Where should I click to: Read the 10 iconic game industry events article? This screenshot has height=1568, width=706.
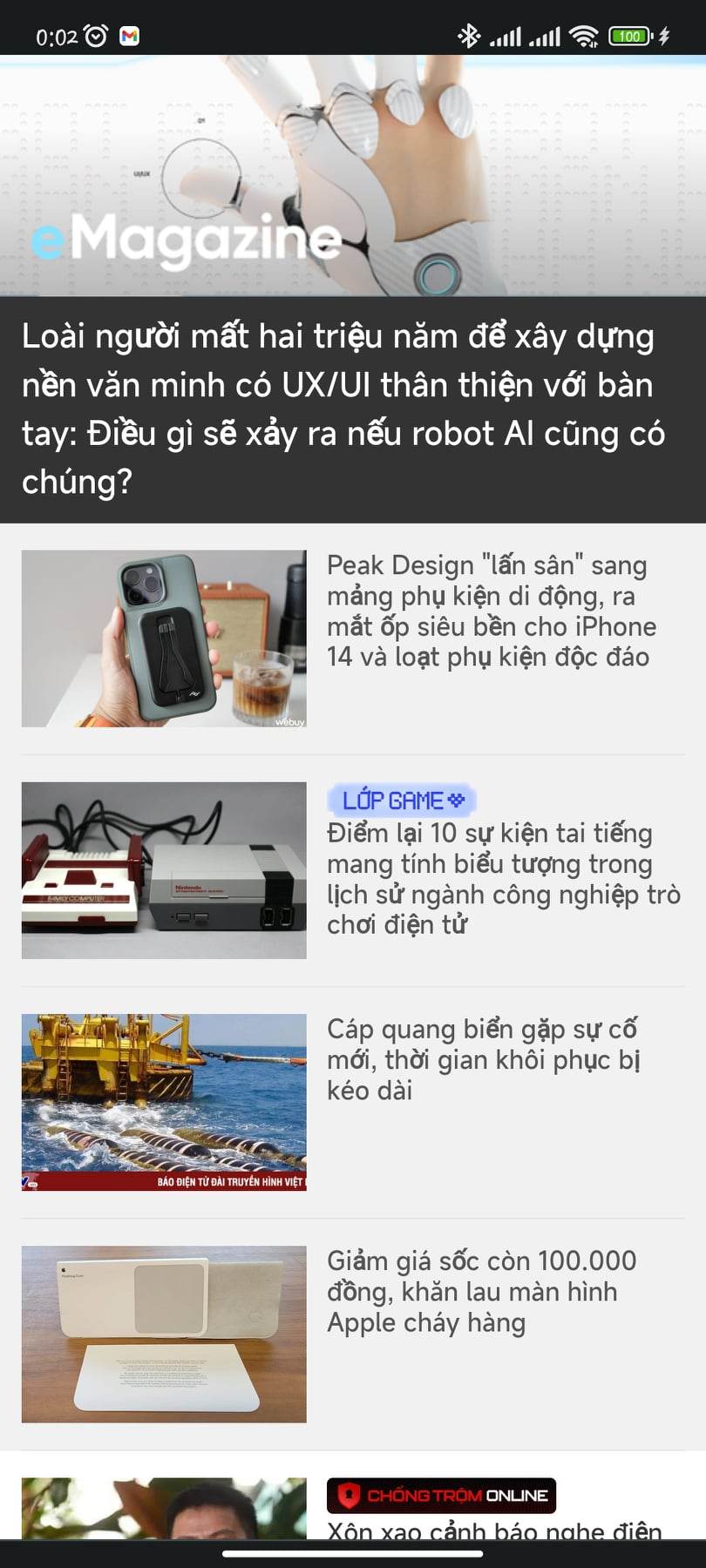[x=504, y=879]
